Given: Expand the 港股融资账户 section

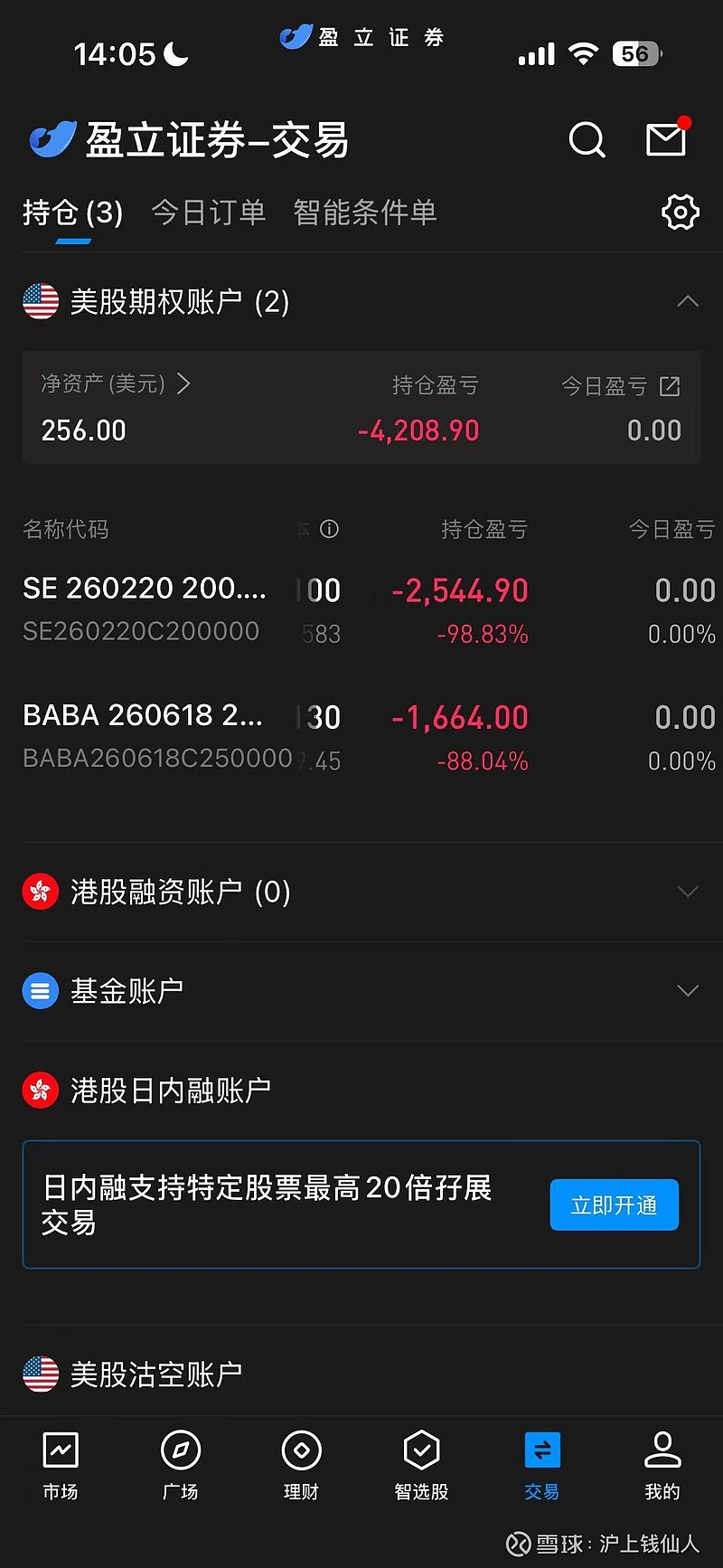Looking at the screenshot, I should click(687, 892).
